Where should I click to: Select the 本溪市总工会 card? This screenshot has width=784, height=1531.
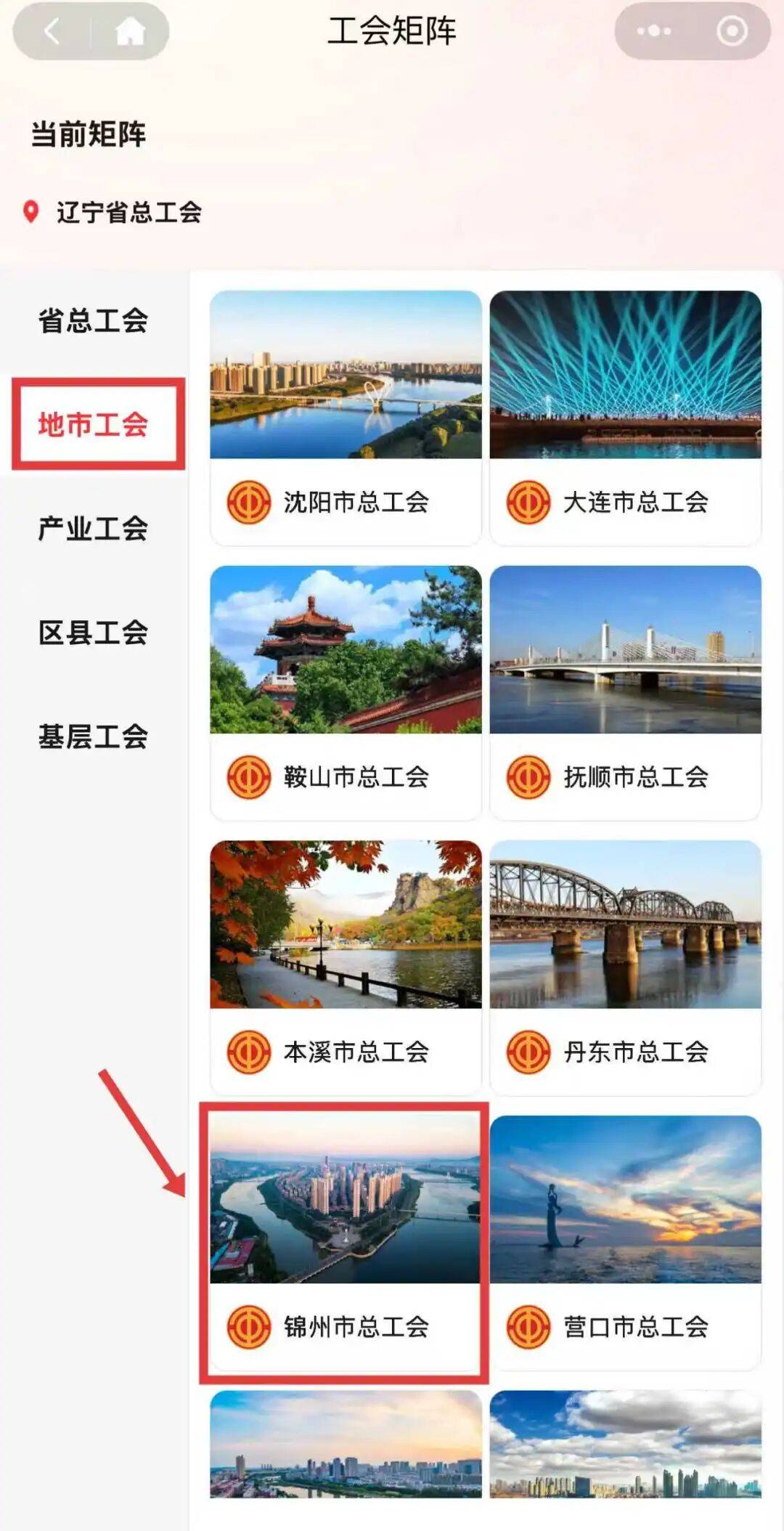[346, 967]
